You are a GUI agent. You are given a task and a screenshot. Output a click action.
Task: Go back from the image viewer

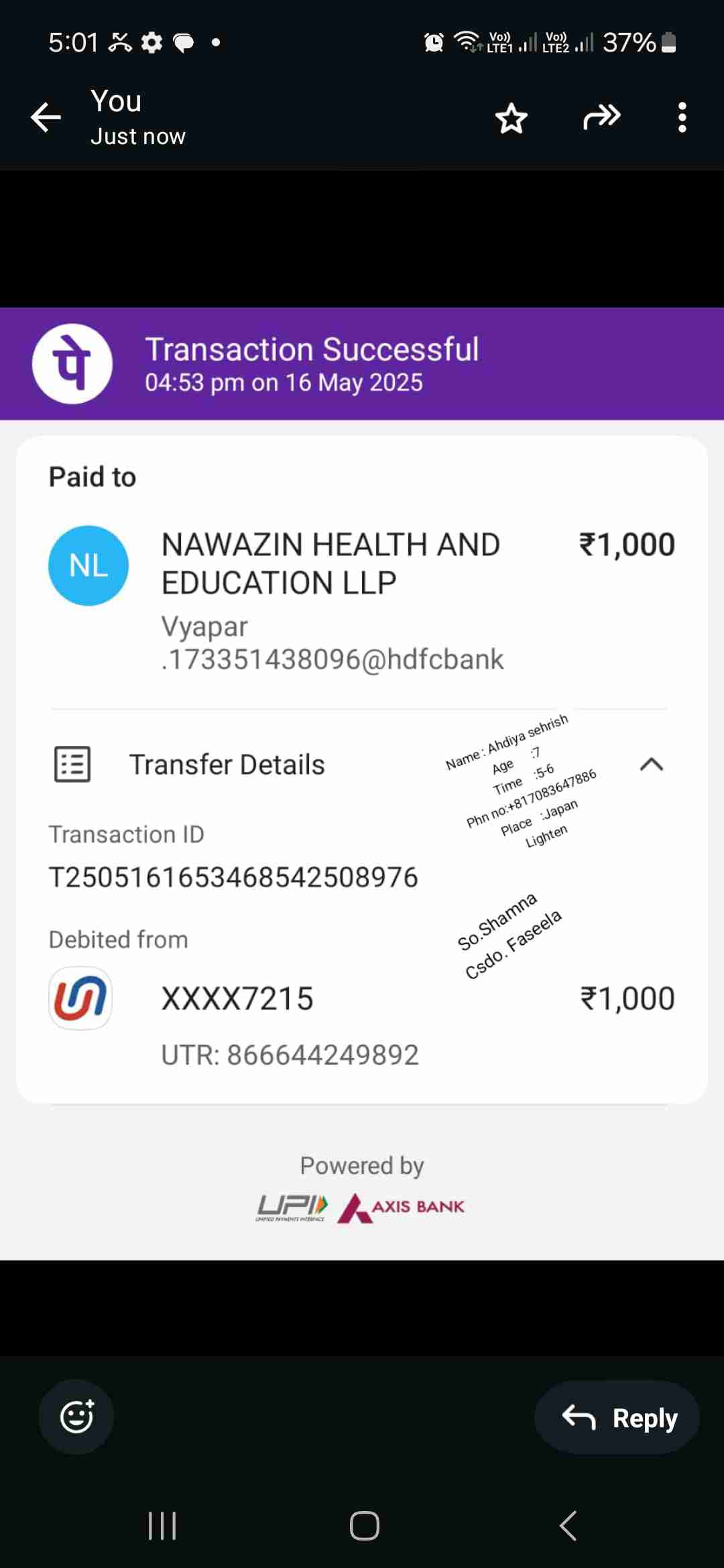[46, 118]
